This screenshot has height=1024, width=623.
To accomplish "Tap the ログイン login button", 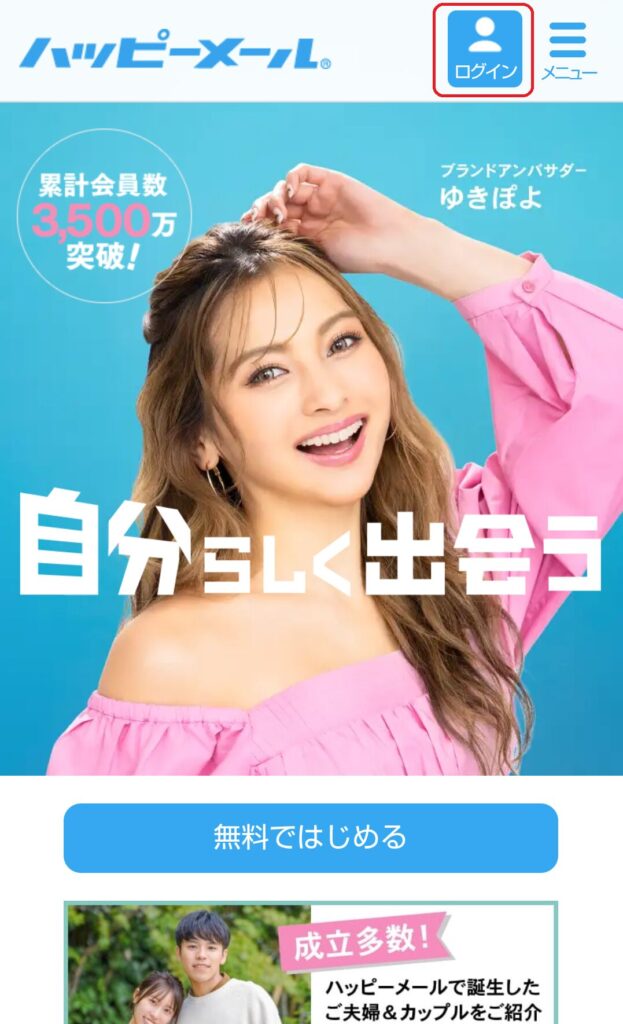I will point(484,49).
